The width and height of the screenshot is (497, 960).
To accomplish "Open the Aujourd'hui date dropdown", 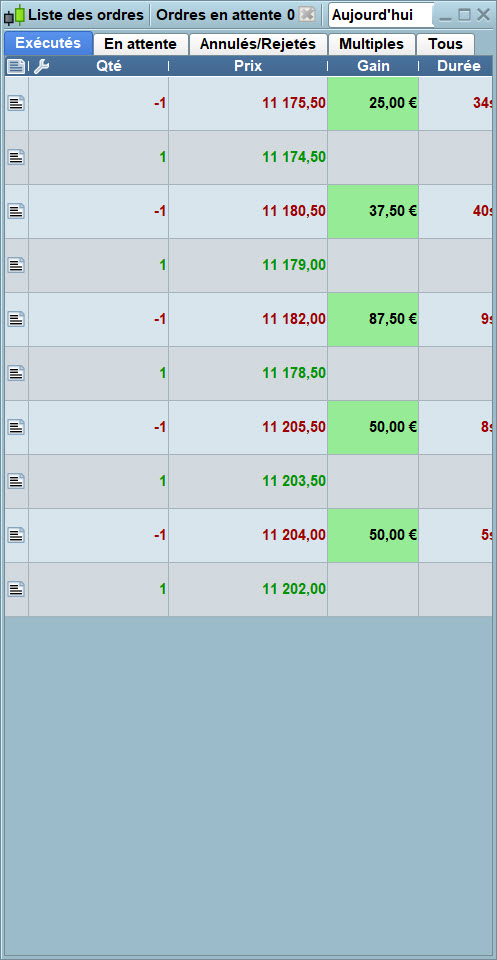I will pos(381,15).
